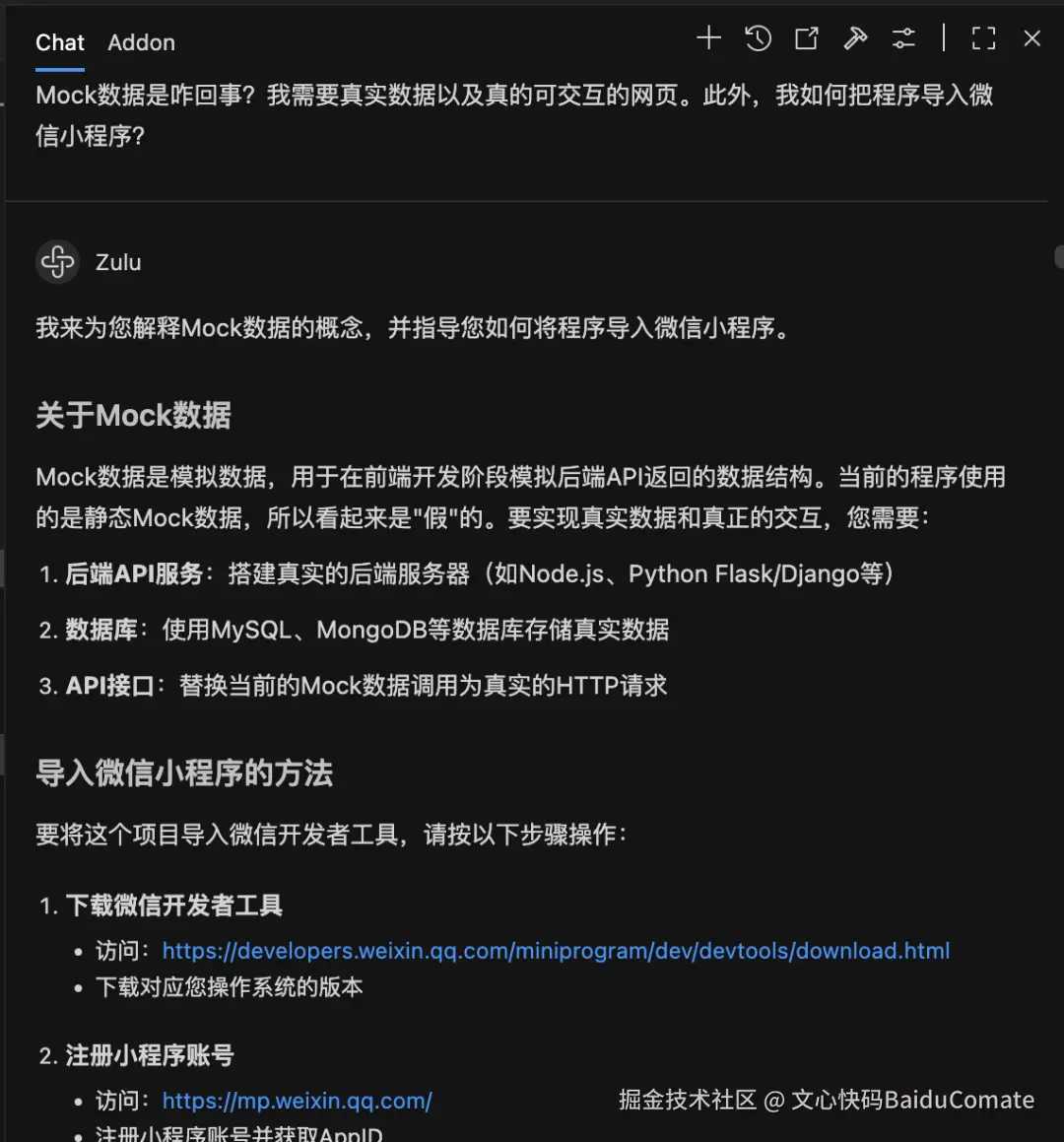Select the Chat tab
This screenshot has width=1064, height=1142.
(60, 42)
